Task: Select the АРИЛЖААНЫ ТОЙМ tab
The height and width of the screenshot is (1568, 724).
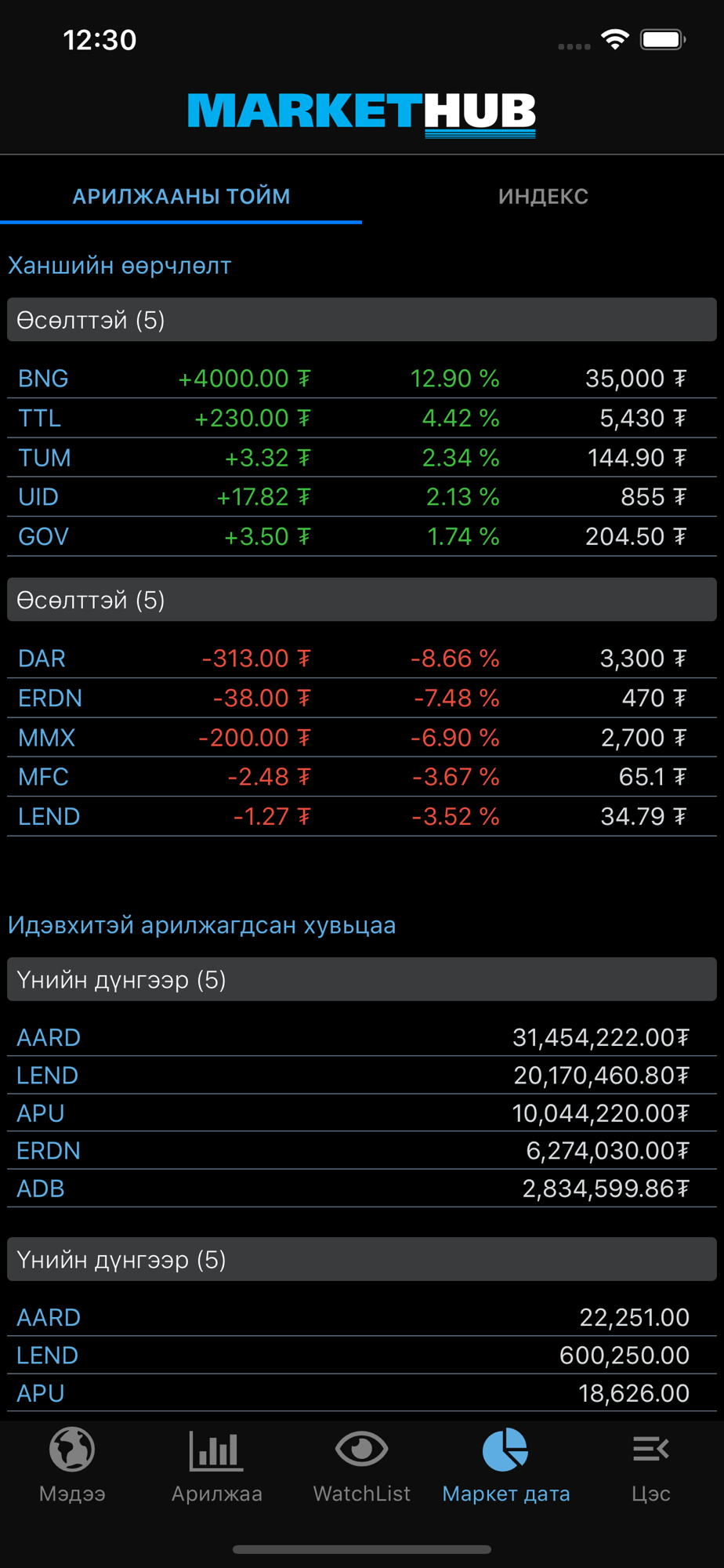Action: click(x=181, y=196)
